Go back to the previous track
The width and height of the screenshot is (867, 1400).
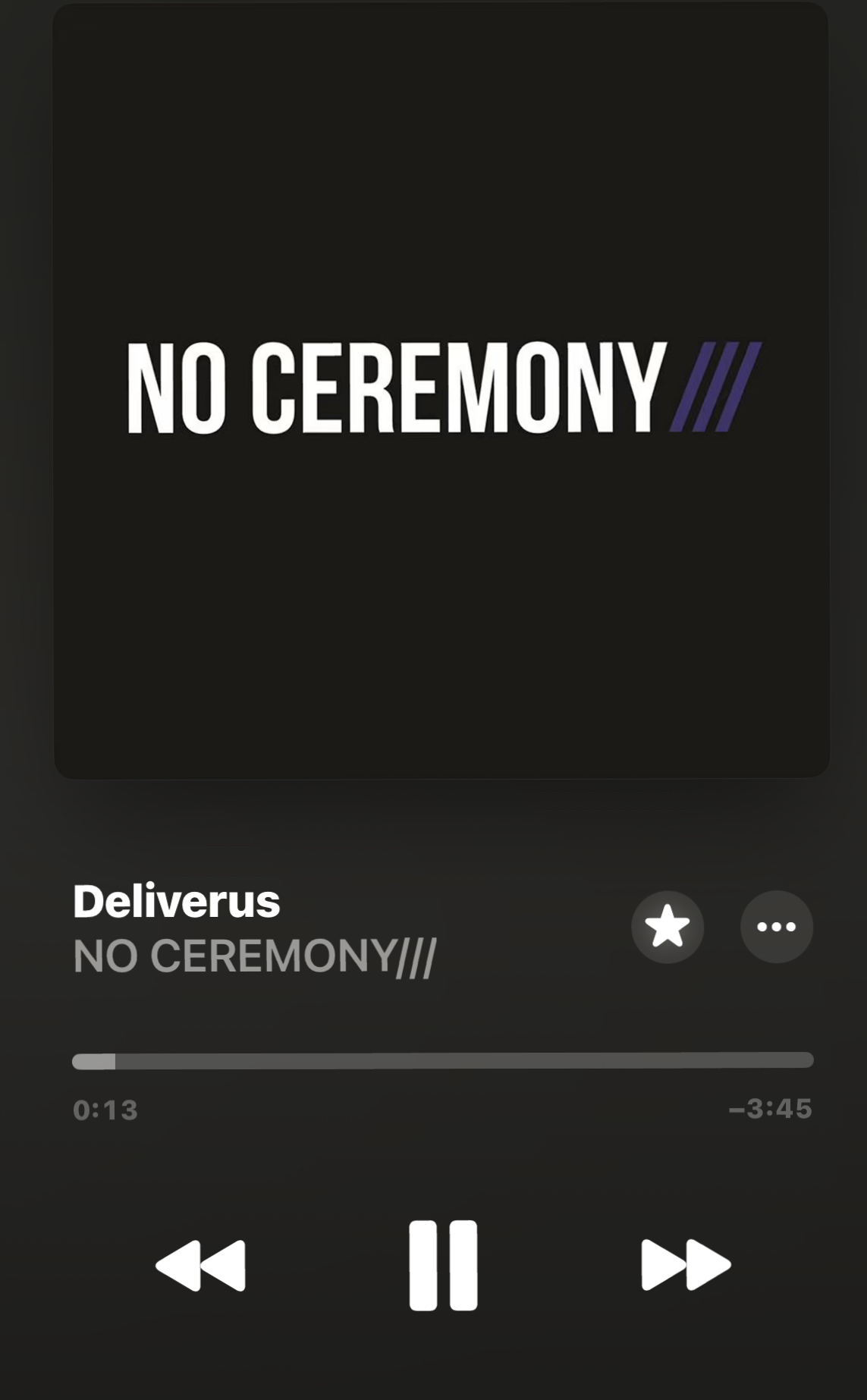click(x=201, y=1265)
